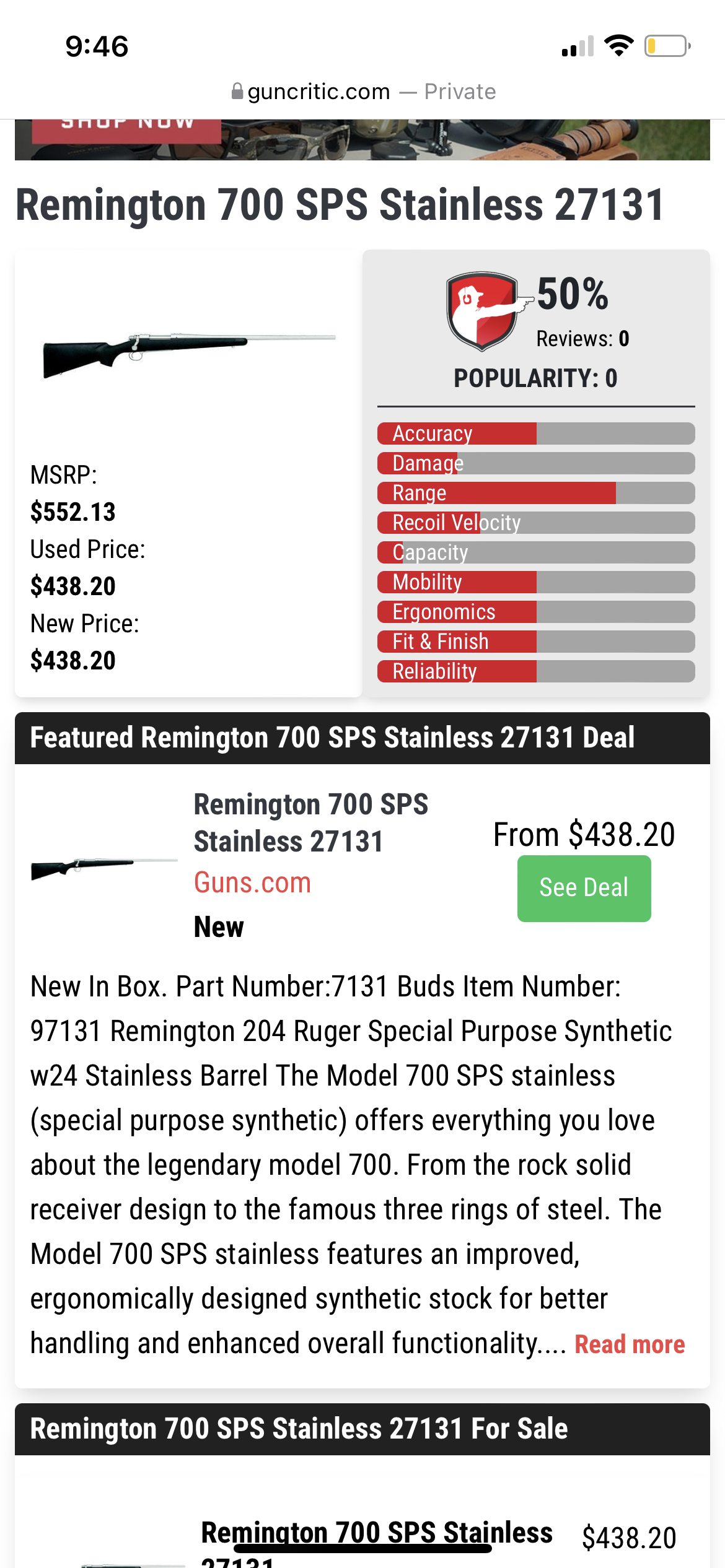Open the Guns.com seller link
The height and width of the screenshot is (1568, 725).
point(252,882)
